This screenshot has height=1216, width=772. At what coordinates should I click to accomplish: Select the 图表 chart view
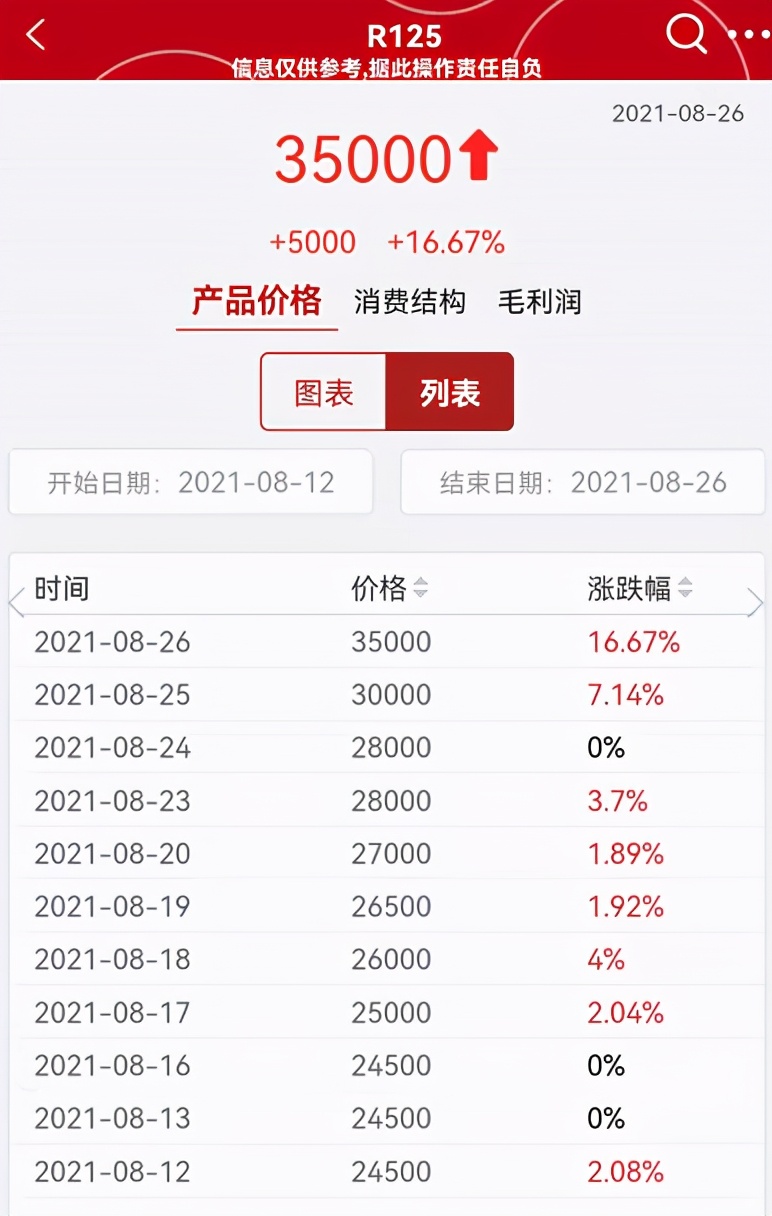point(324,393)
